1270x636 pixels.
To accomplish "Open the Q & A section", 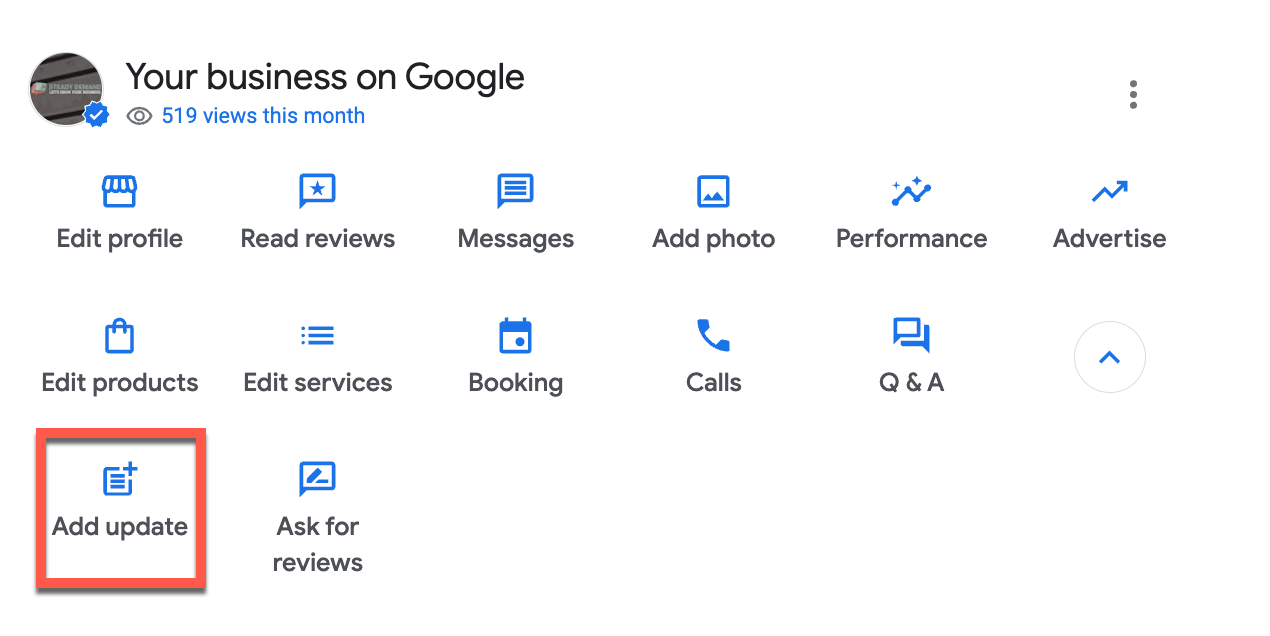I will (911, 356).
